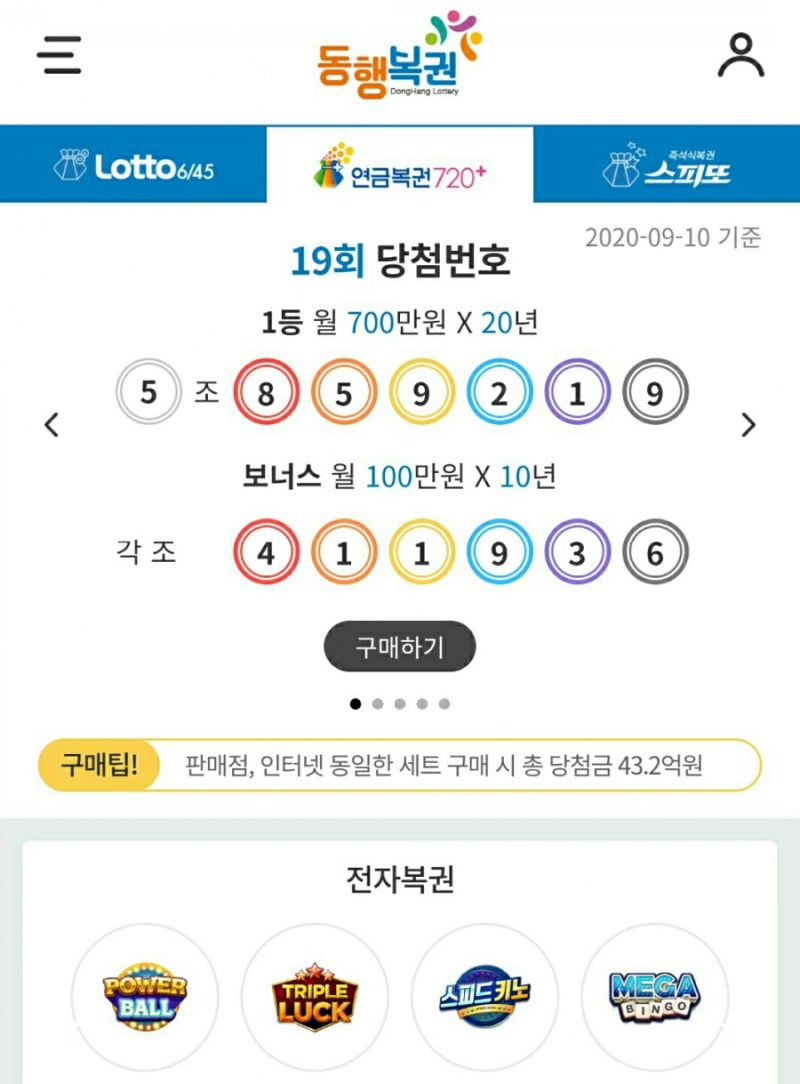Select the second carousel indicator dot
Screen dimensions: 800x1084
[x=377, y=703]
